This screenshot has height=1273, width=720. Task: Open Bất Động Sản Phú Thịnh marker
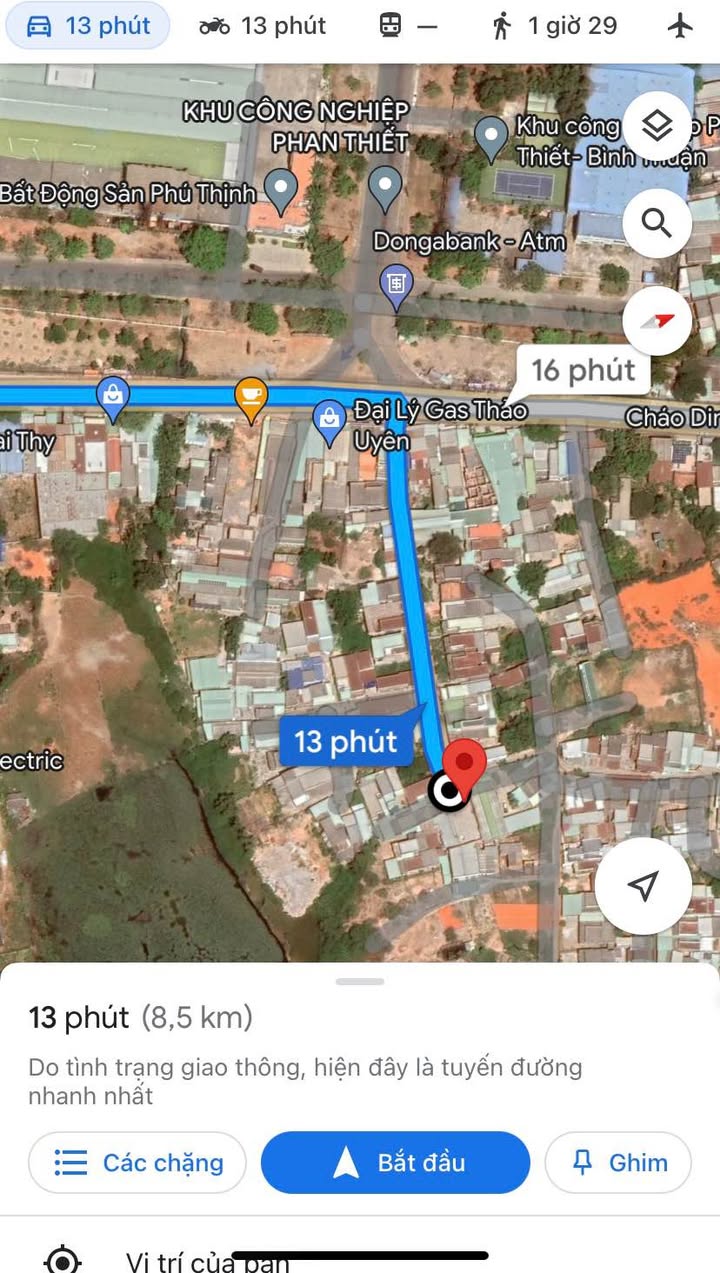point(281,187)
